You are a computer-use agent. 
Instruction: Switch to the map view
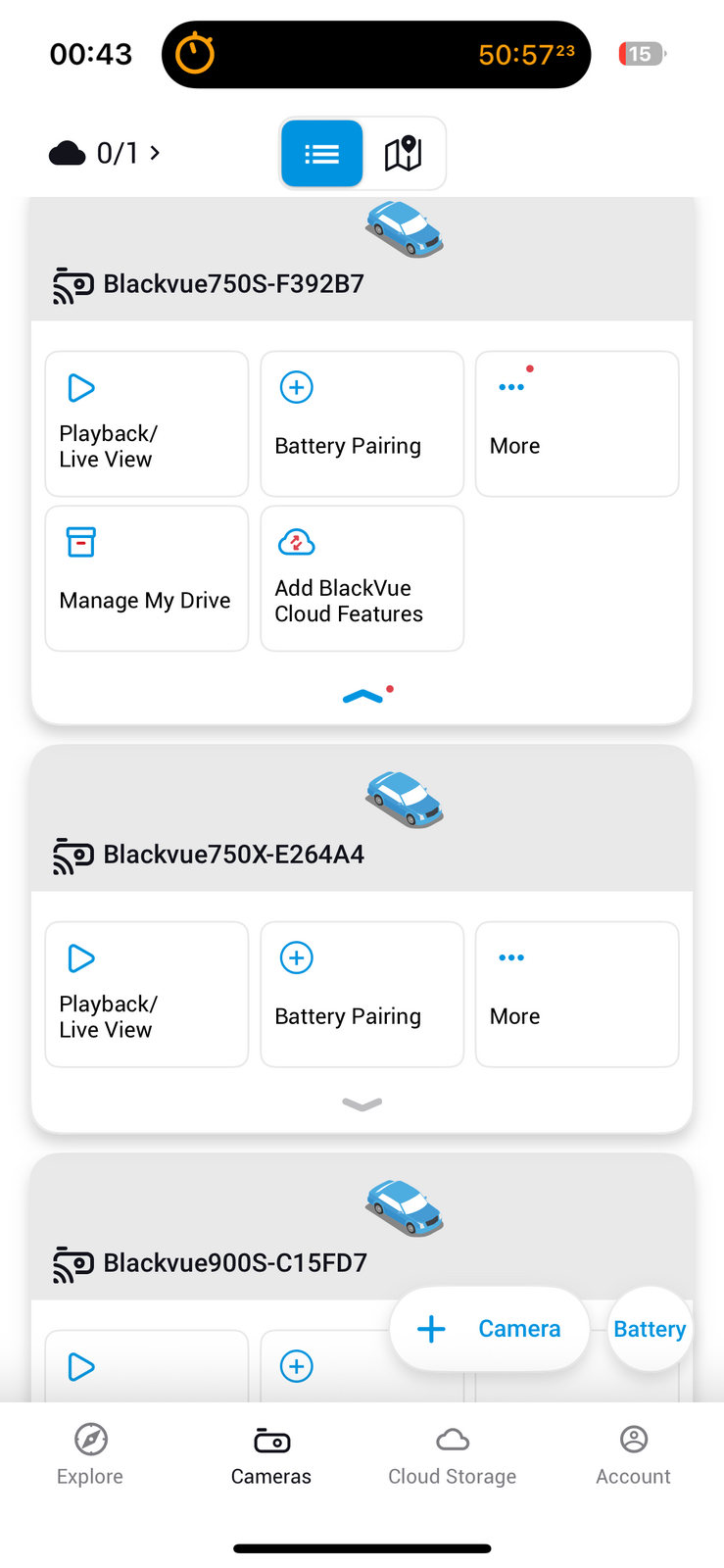click(403, 154)
